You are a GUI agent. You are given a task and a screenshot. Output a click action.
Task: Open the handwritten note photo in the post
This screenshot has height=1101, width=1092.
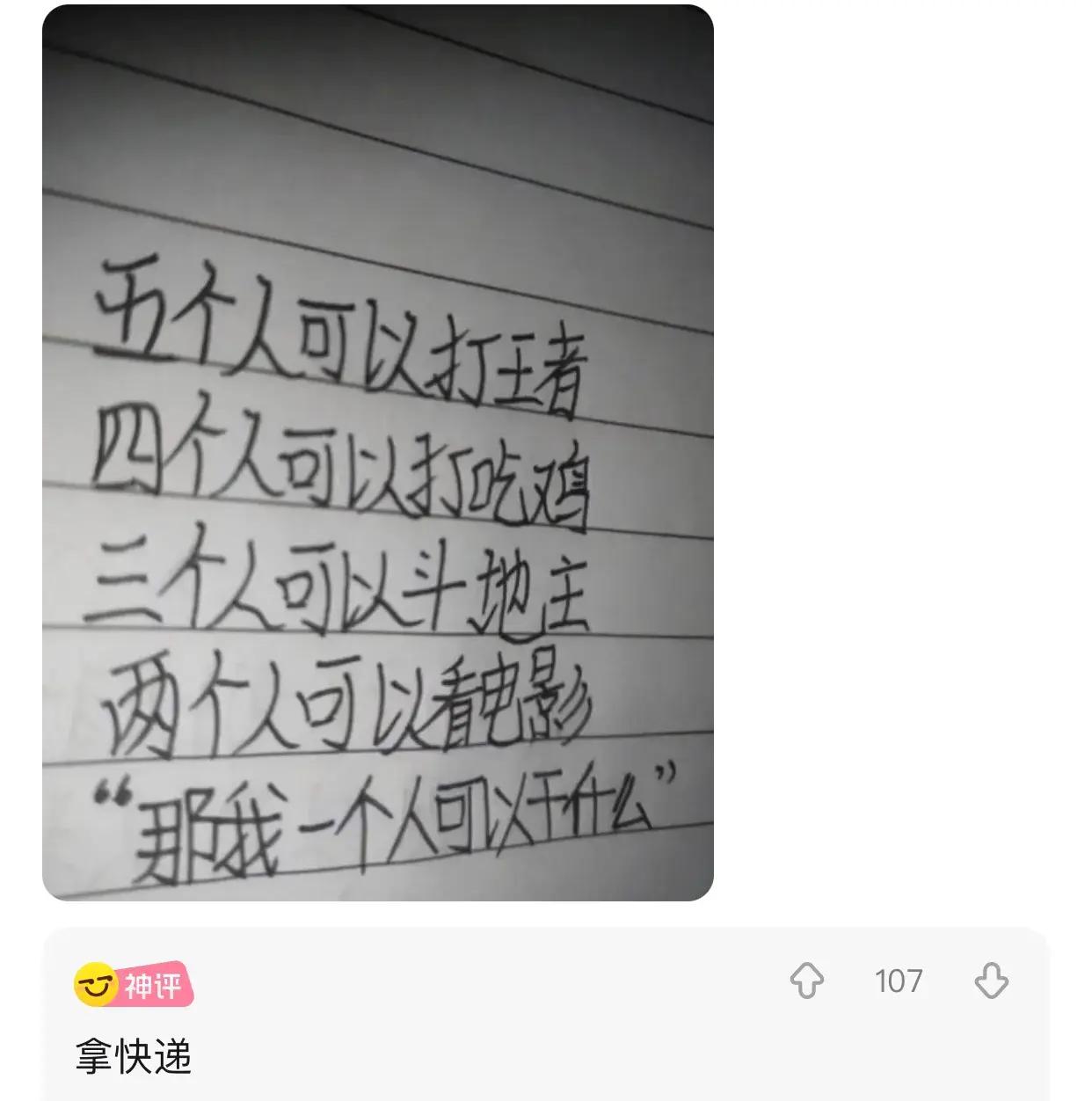tap(378, 453)
